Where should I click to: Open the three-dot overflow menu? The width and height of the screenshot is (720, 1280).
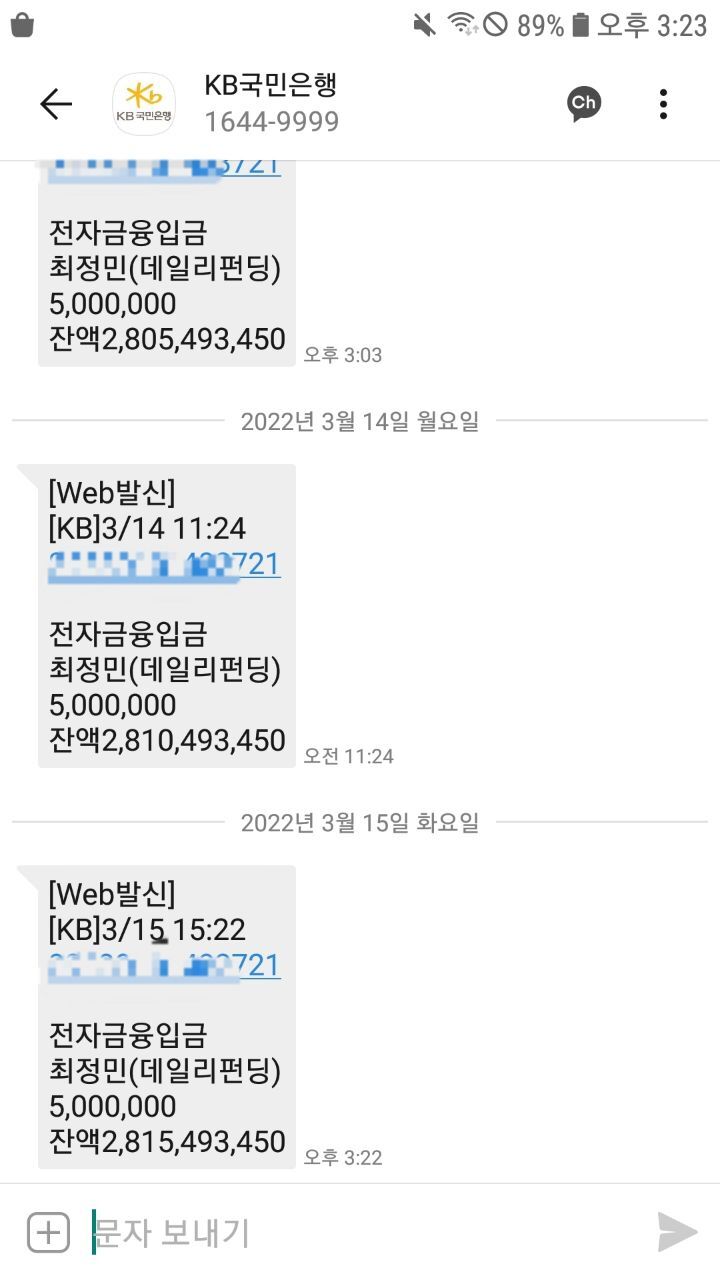tap(663, 103)
